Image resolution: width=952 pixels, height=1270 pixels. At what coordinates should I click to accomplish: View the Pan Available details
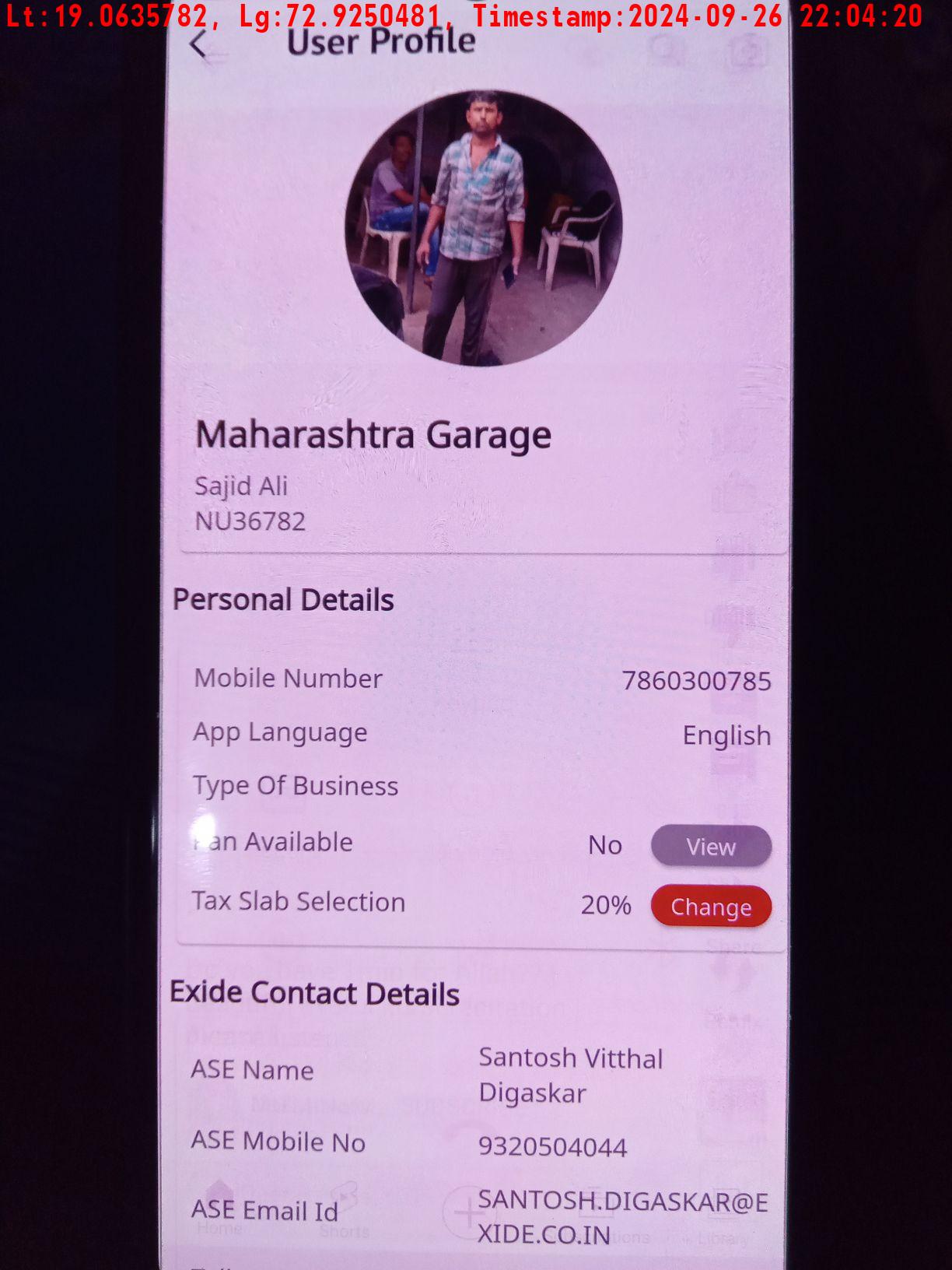[x=710, y=846]
